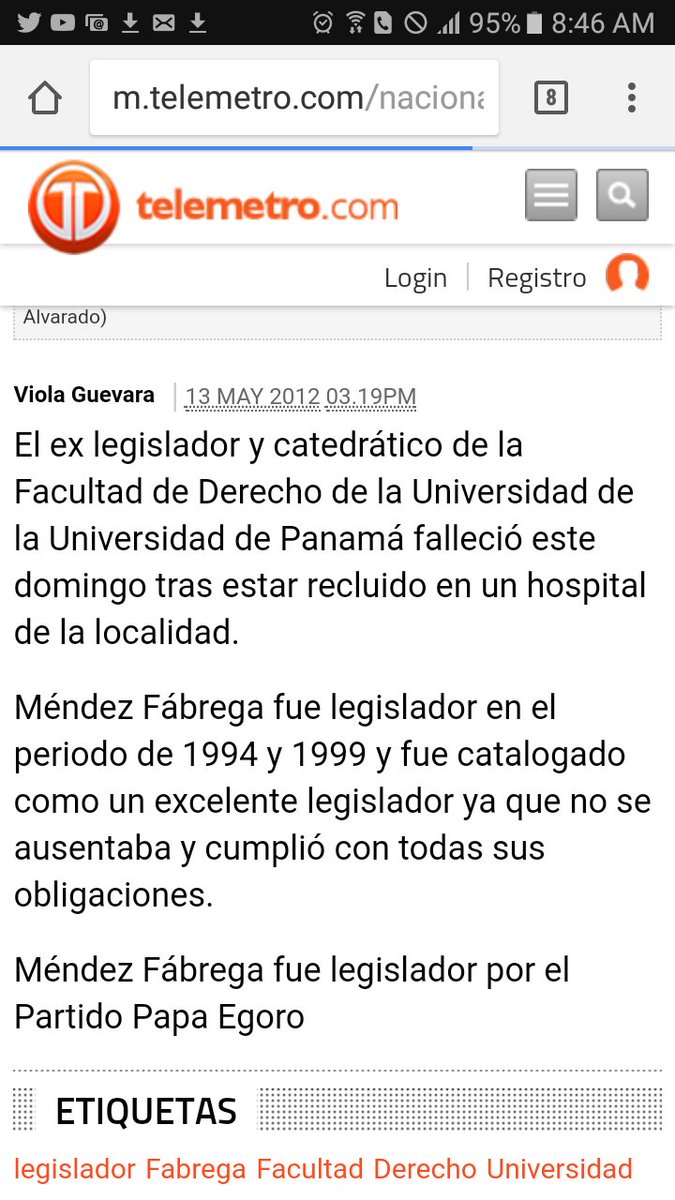The width and height of the screenshot is (675, 1200).
Task: Open the browser overflow menu
Action: 631,98
